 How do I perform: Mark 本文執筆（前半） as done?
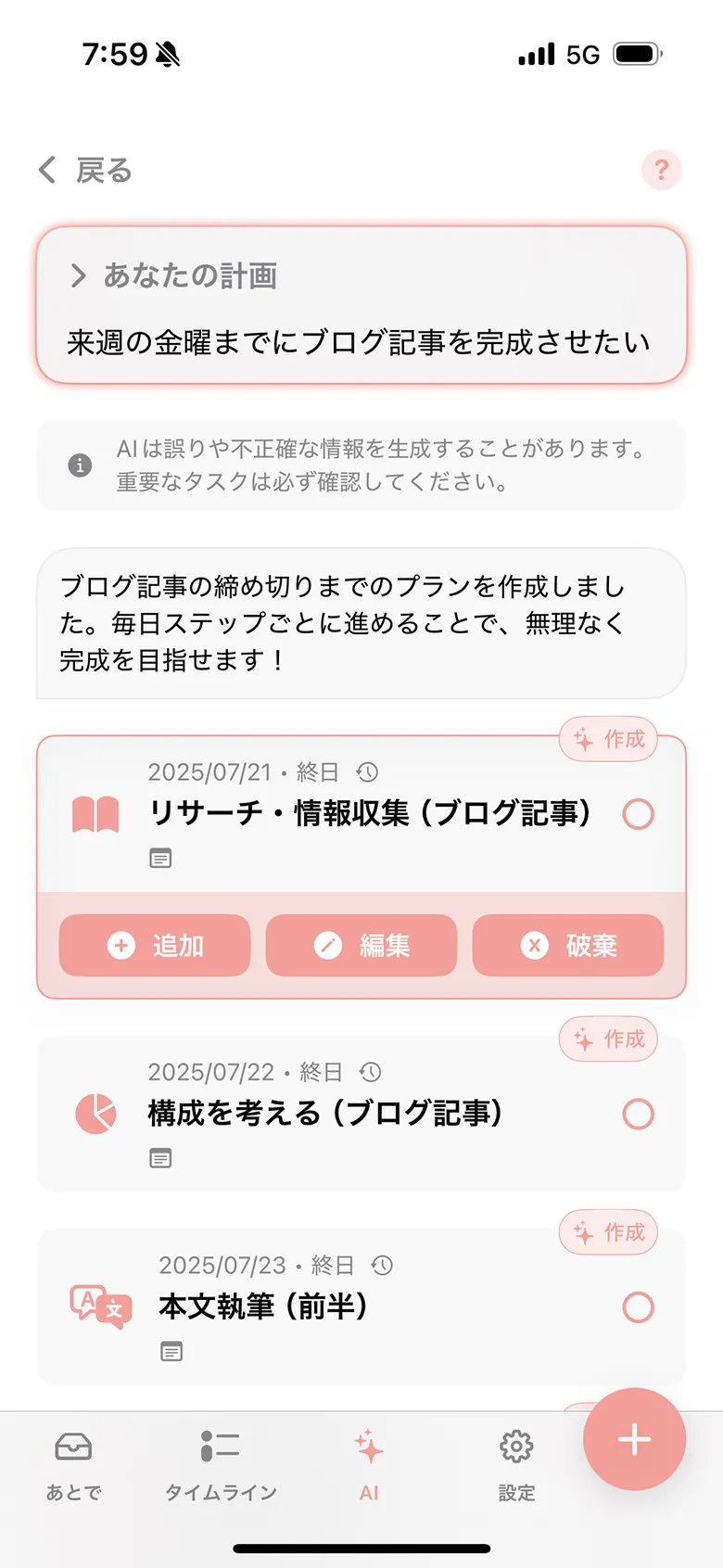click(x=638, y=1307)
